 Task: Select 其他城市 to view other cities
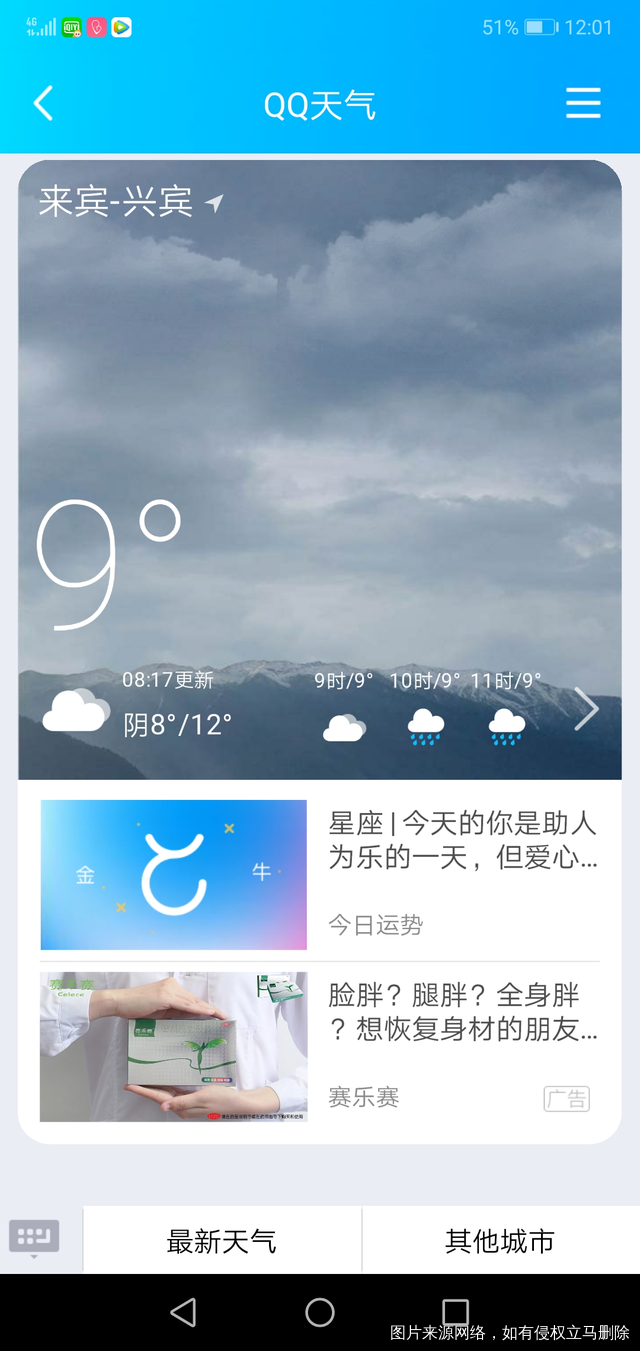(x=499, y=1241)
